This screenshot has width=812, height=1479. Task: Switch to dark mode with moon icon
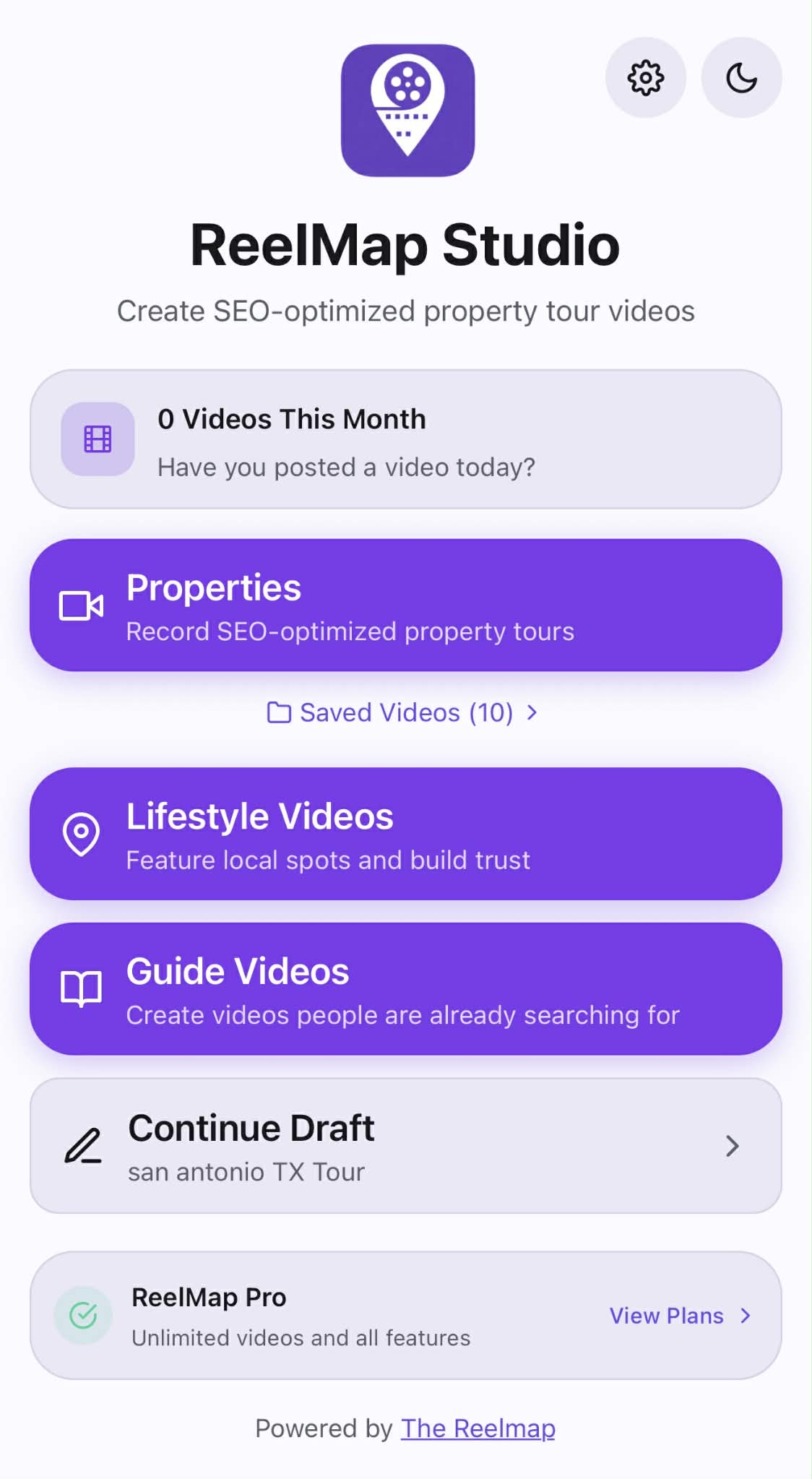coord(741,78)
